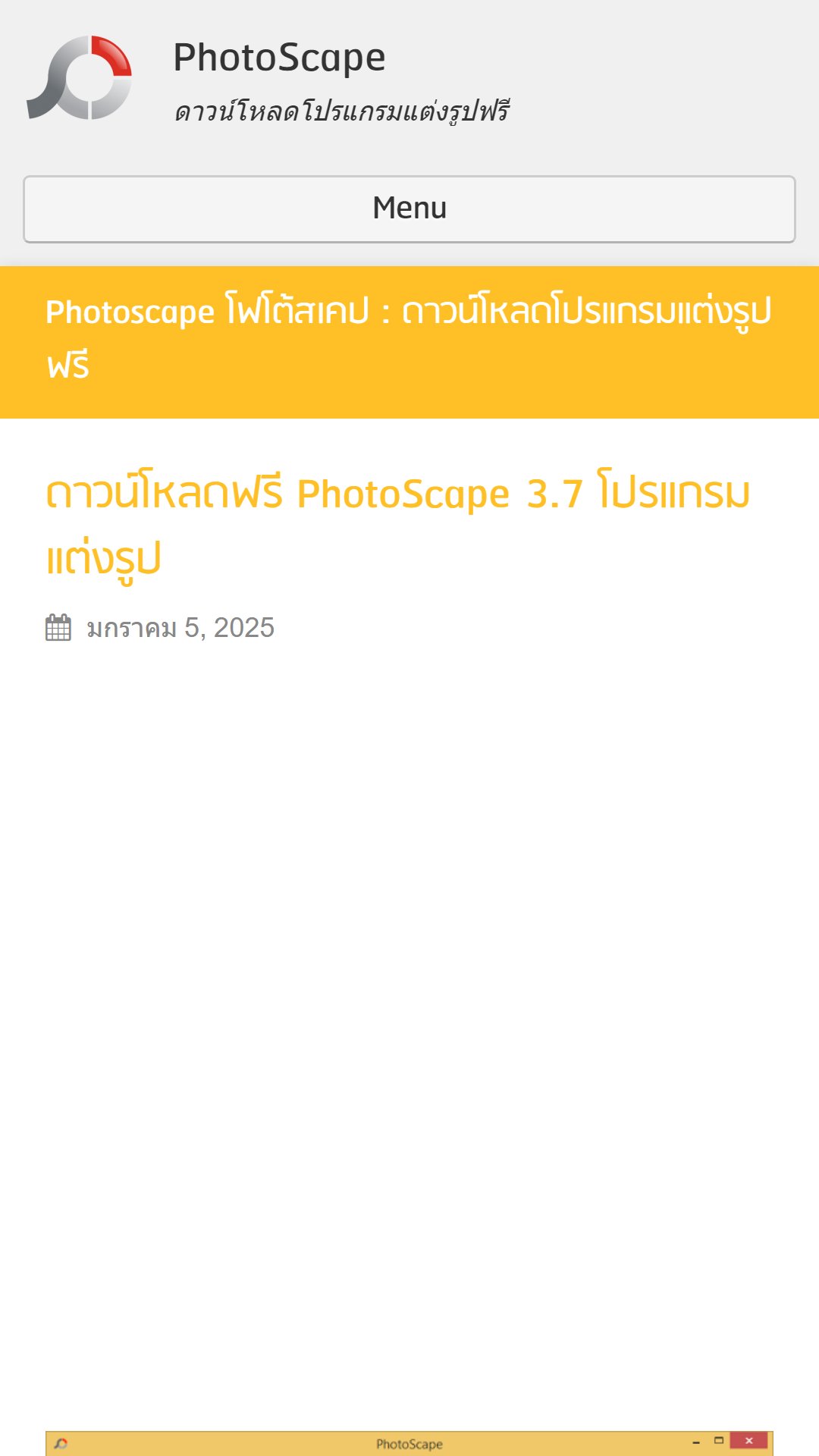
Task: Open the PhotoScape 3.7 download article title
Action: coord(398,526)
